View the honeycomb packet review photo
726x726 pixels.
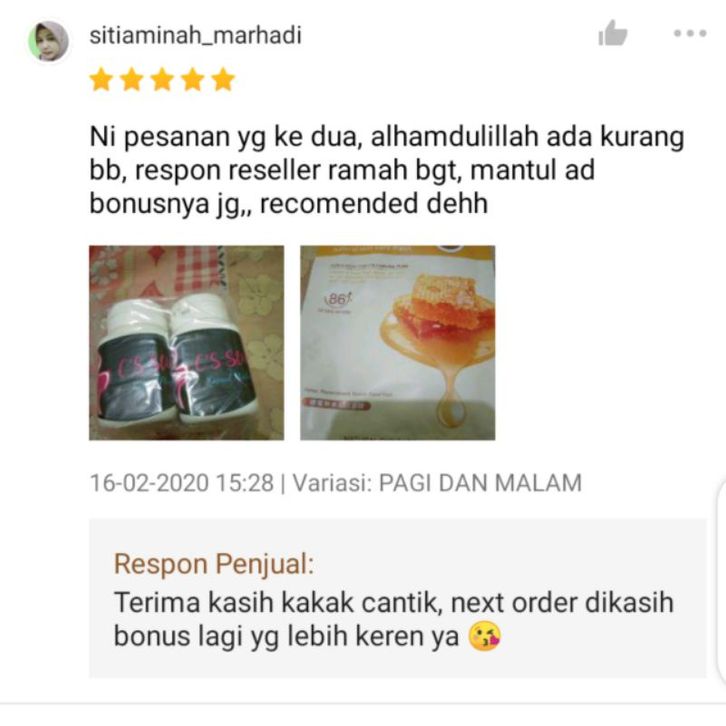(397, 343)
